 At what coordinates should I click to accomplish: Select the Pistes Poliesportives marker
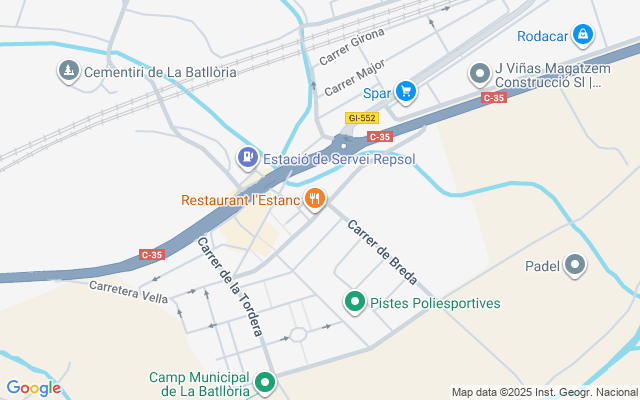click(x=354, y=301)
